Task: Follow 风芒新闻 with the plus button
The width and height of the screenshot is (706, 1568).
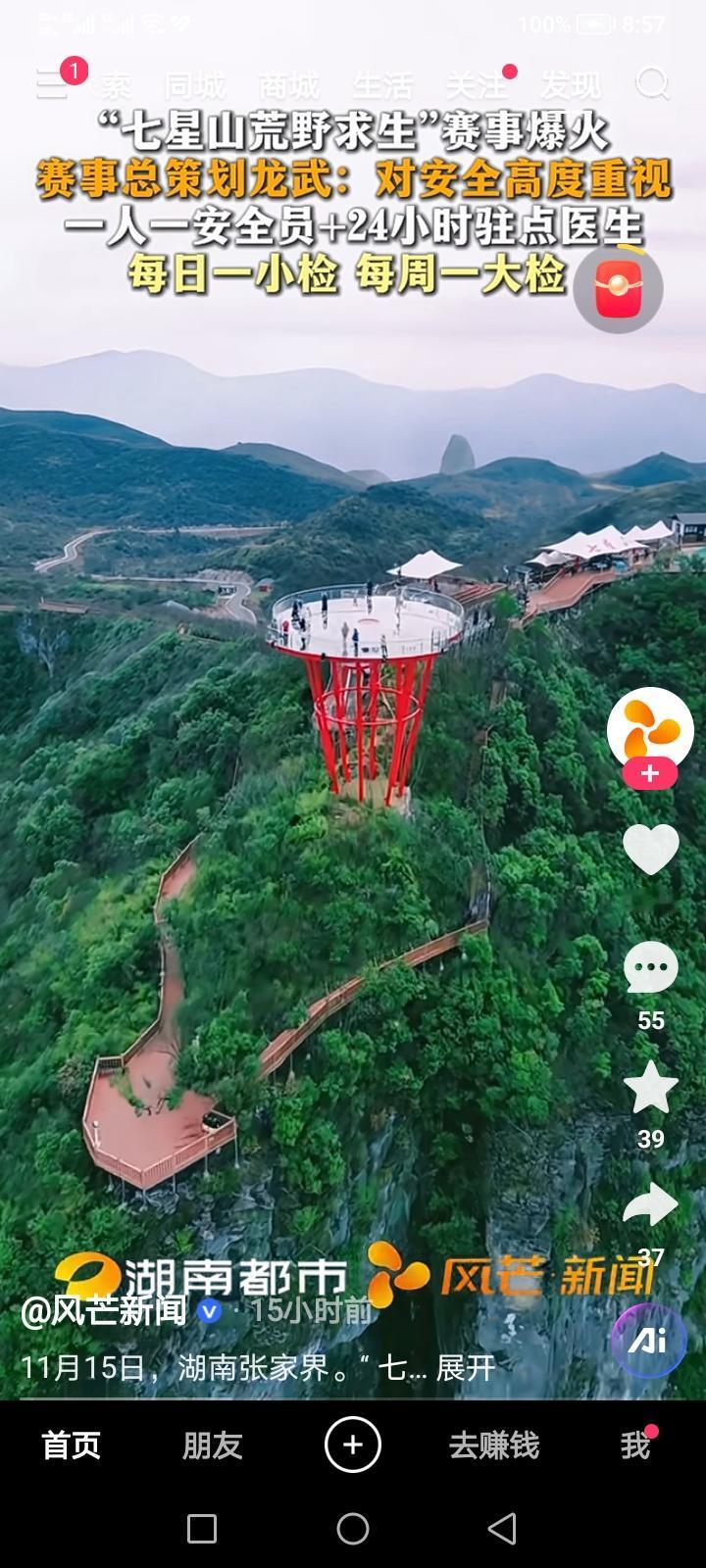Action: (x=649, y=774)
